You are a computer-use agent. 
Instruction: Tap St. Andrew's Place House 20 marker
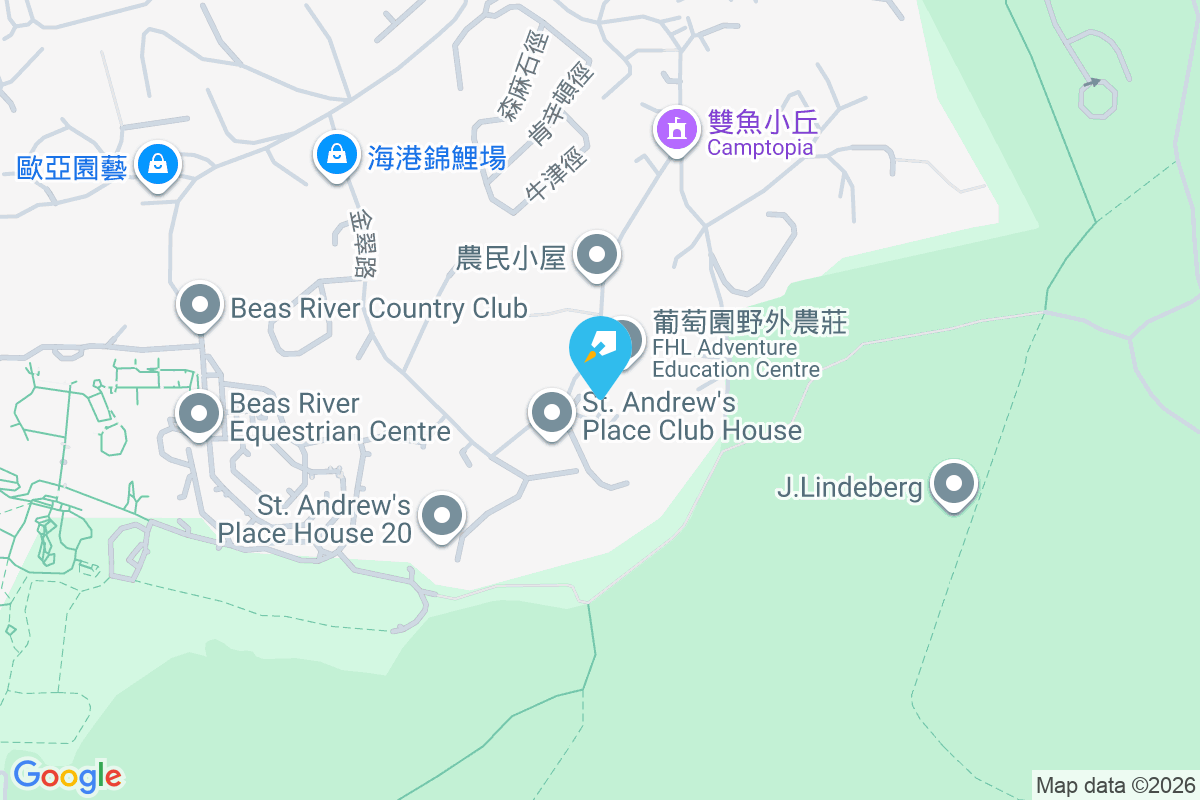click(442, 517)
